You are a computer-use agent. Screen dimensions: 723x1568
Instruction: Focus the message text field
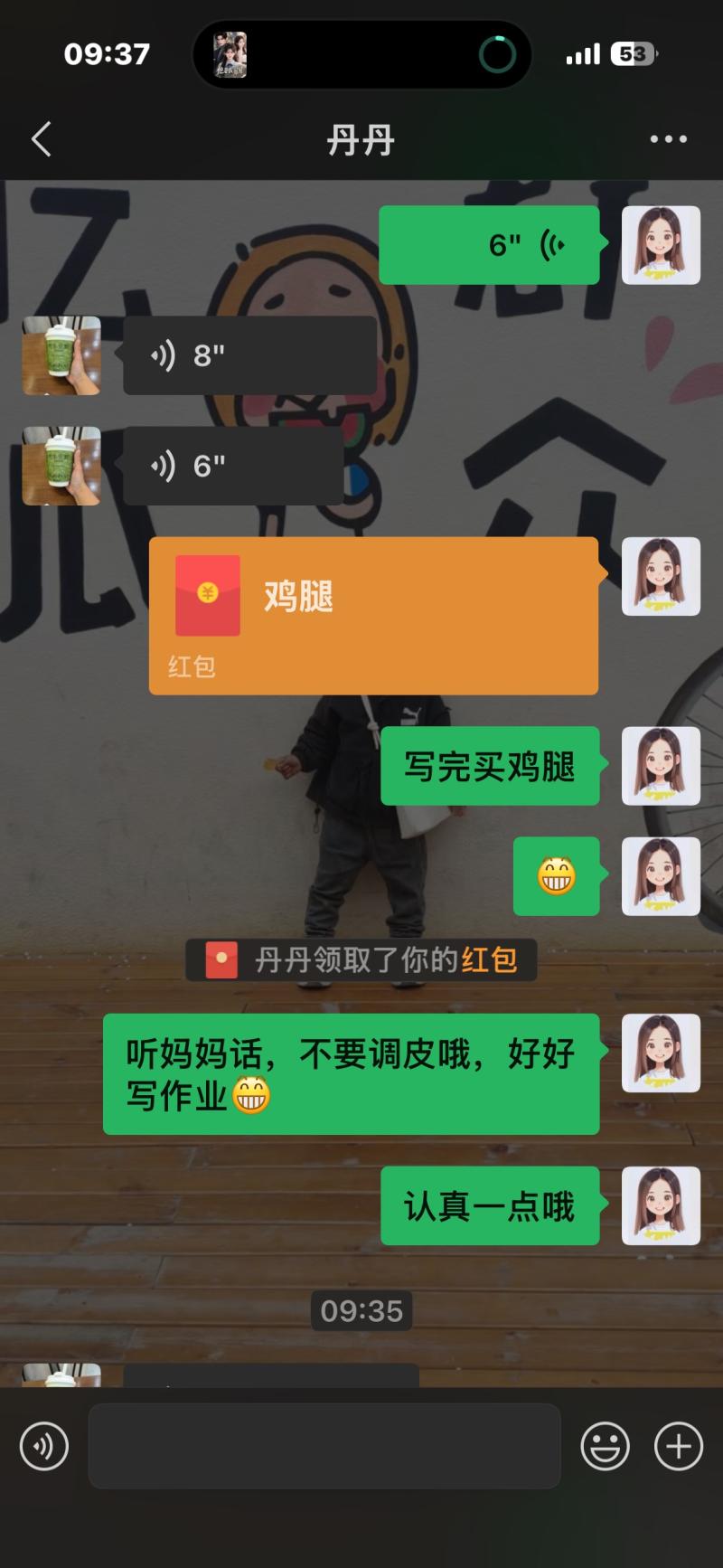click(x=324, y=1446)
